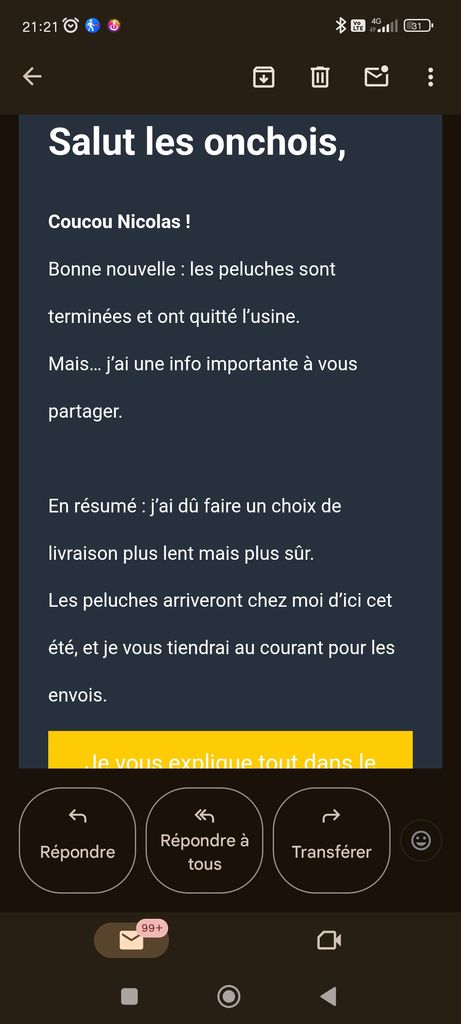Archive this email
Image resolution: width=461 pixels, height=1024 pixels.
click(263, 78)
